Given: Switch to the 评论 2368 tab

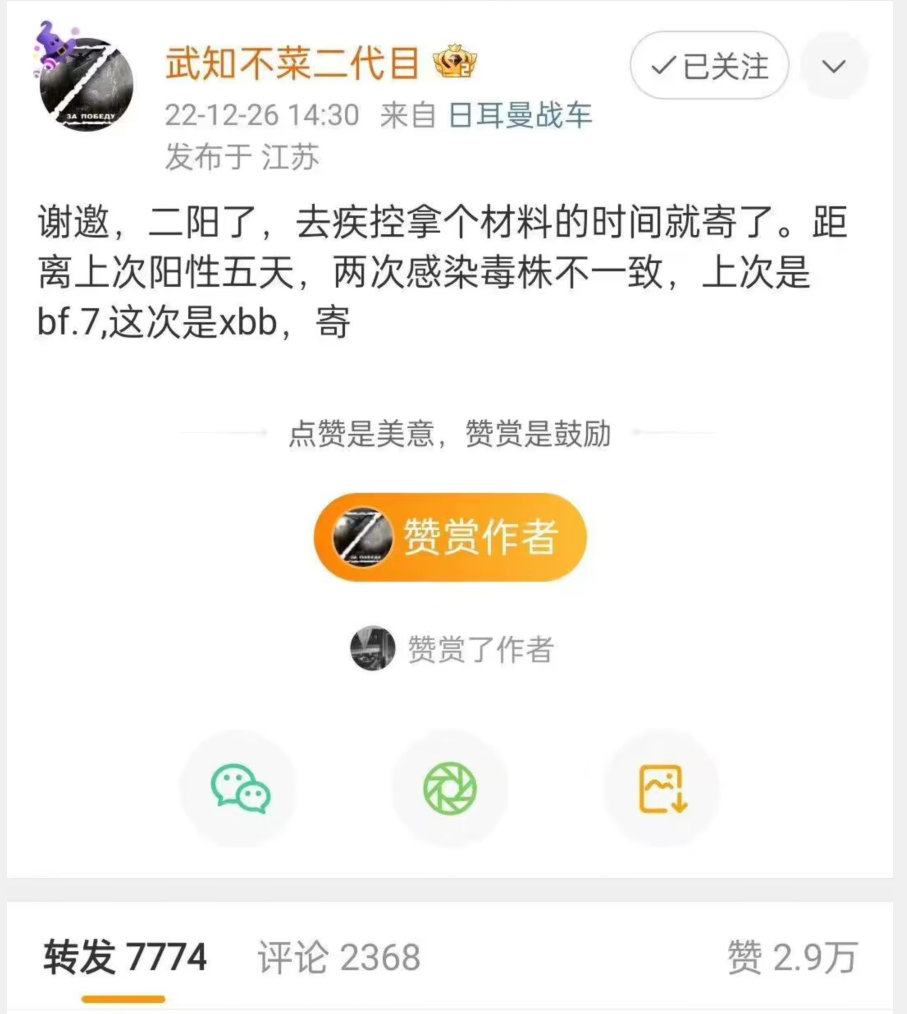Looking at the screenshot, I should 339,958.
